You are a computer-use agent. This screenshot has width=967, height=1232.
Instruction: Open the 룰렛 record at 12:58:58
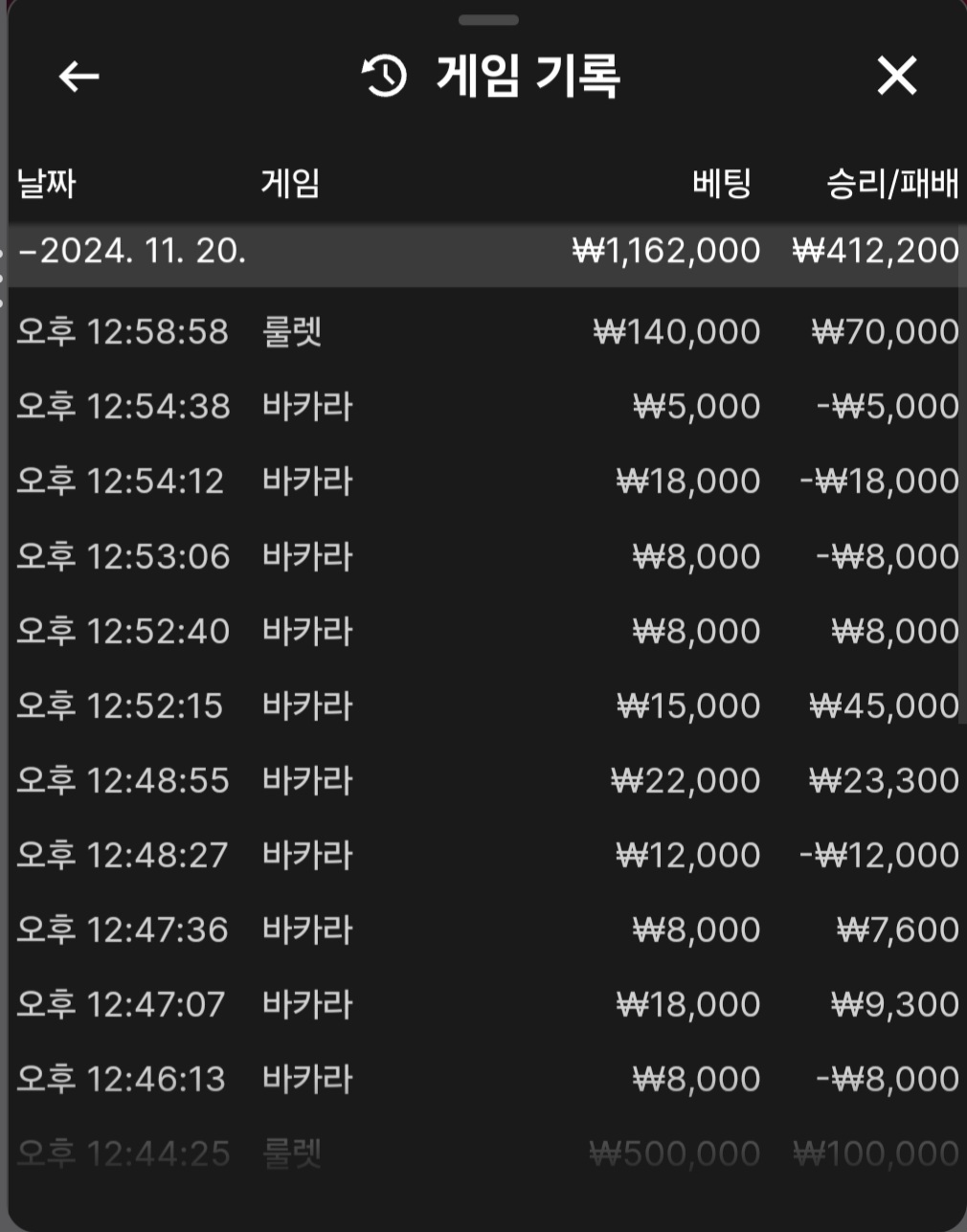click(x=483, y=332)
